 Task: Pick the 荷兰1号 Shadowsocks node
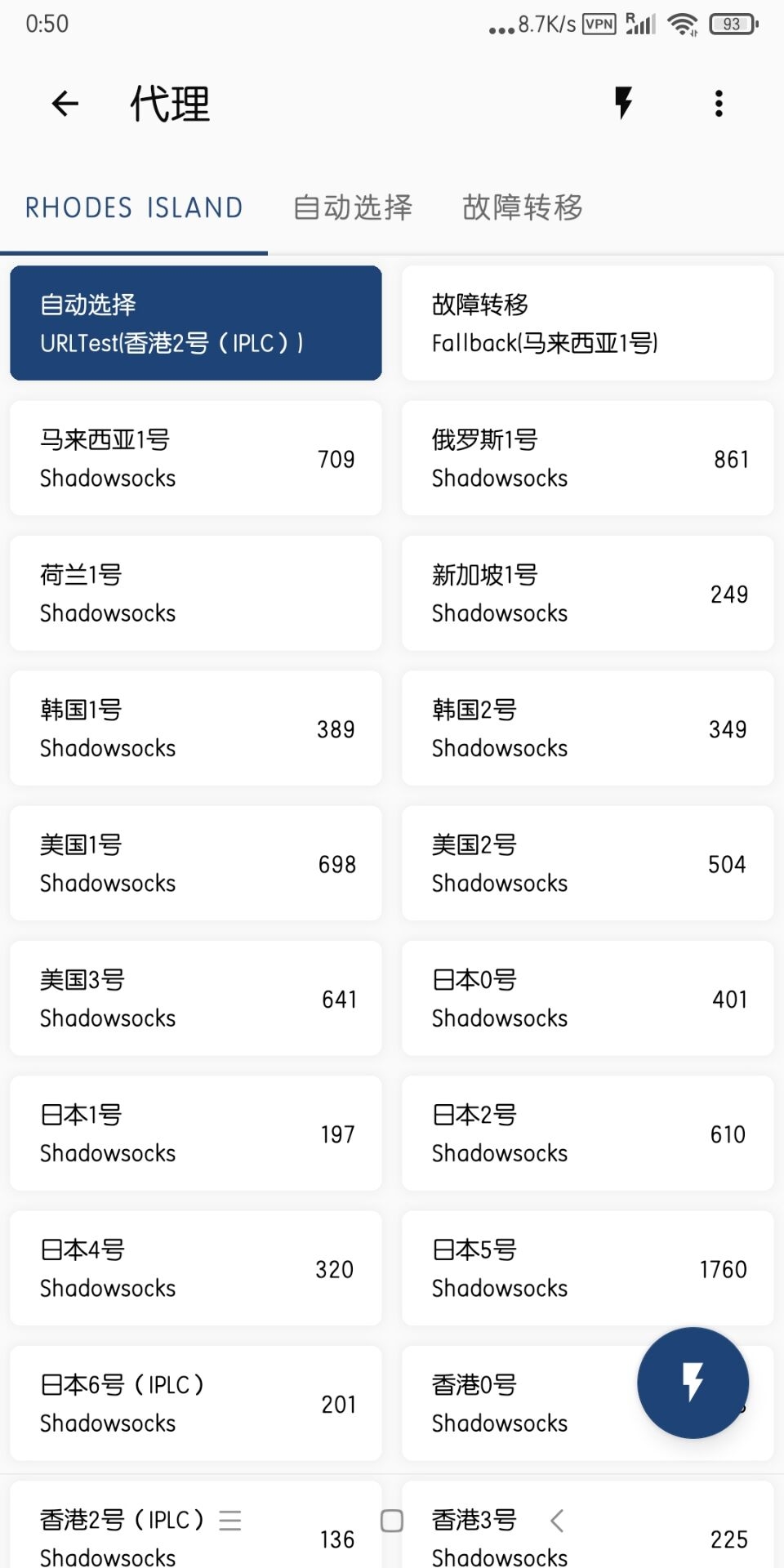[x=196, y=594]
